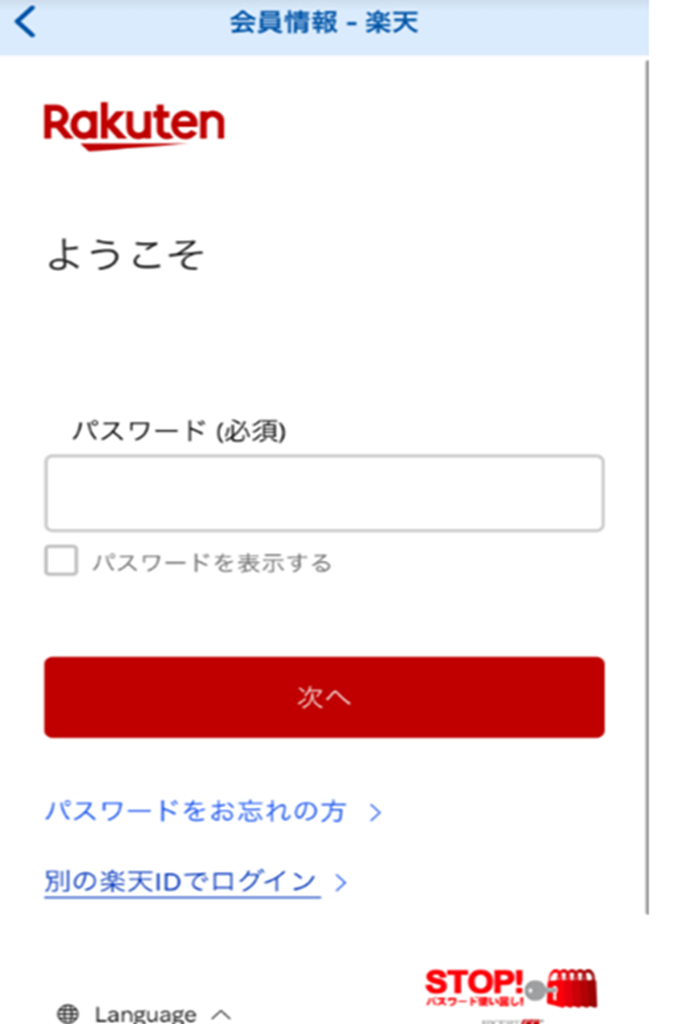The width and height of the screenshot is (674, 1024).
Task: Tap the red 次へ button
Action: point(324,697)
